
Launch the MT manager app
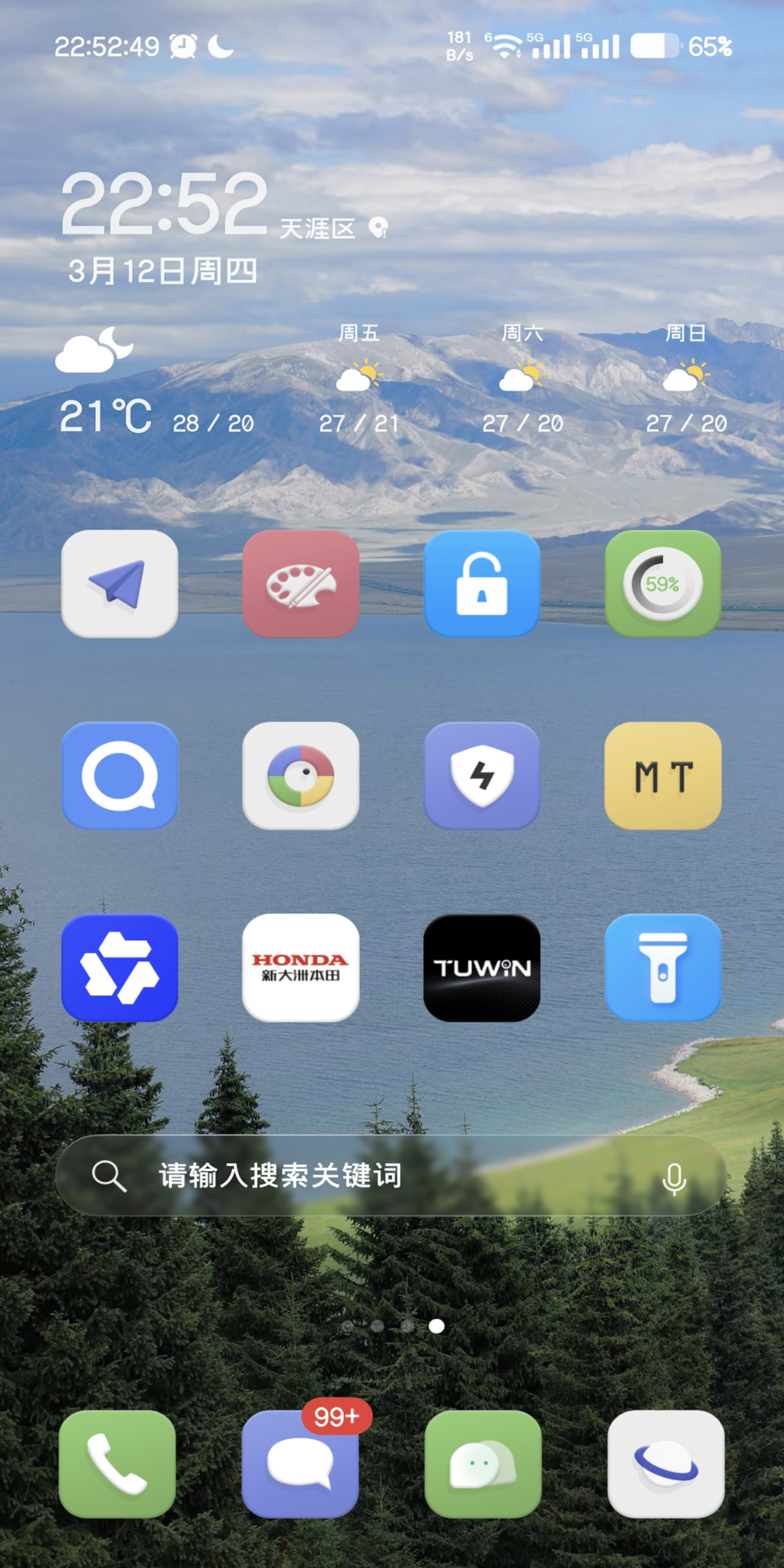663,775
